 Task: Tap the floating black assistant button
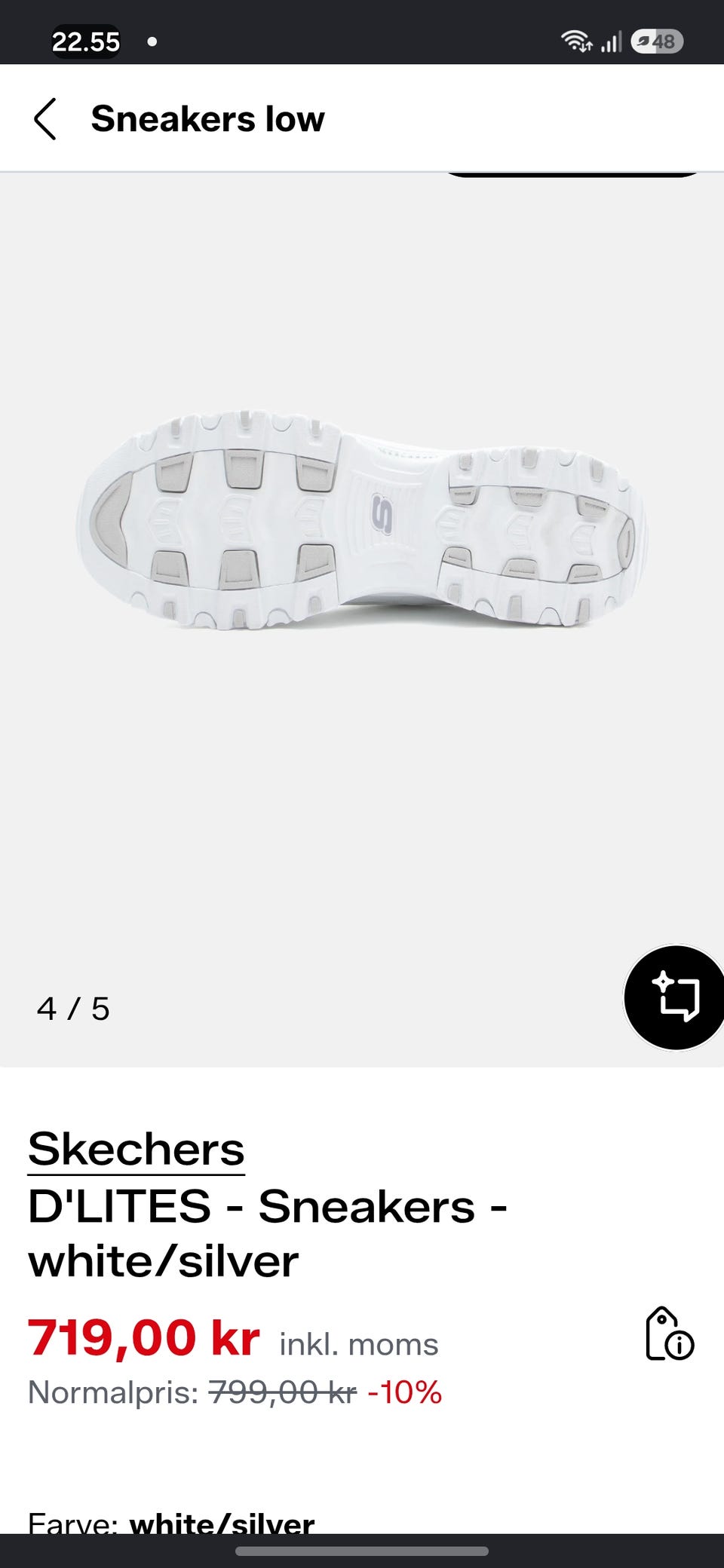pyautogui.click(x=674, y=997)
